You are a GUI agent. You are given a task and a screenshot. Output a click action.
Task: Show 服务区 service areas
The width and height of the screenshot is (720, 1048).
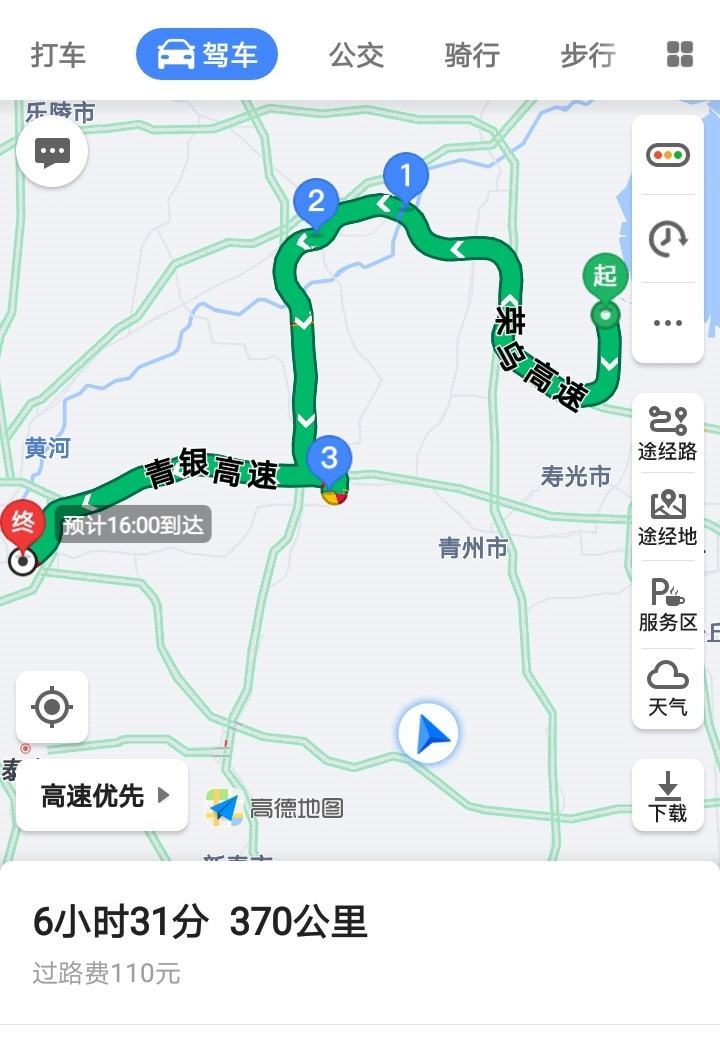pos(668,605)
